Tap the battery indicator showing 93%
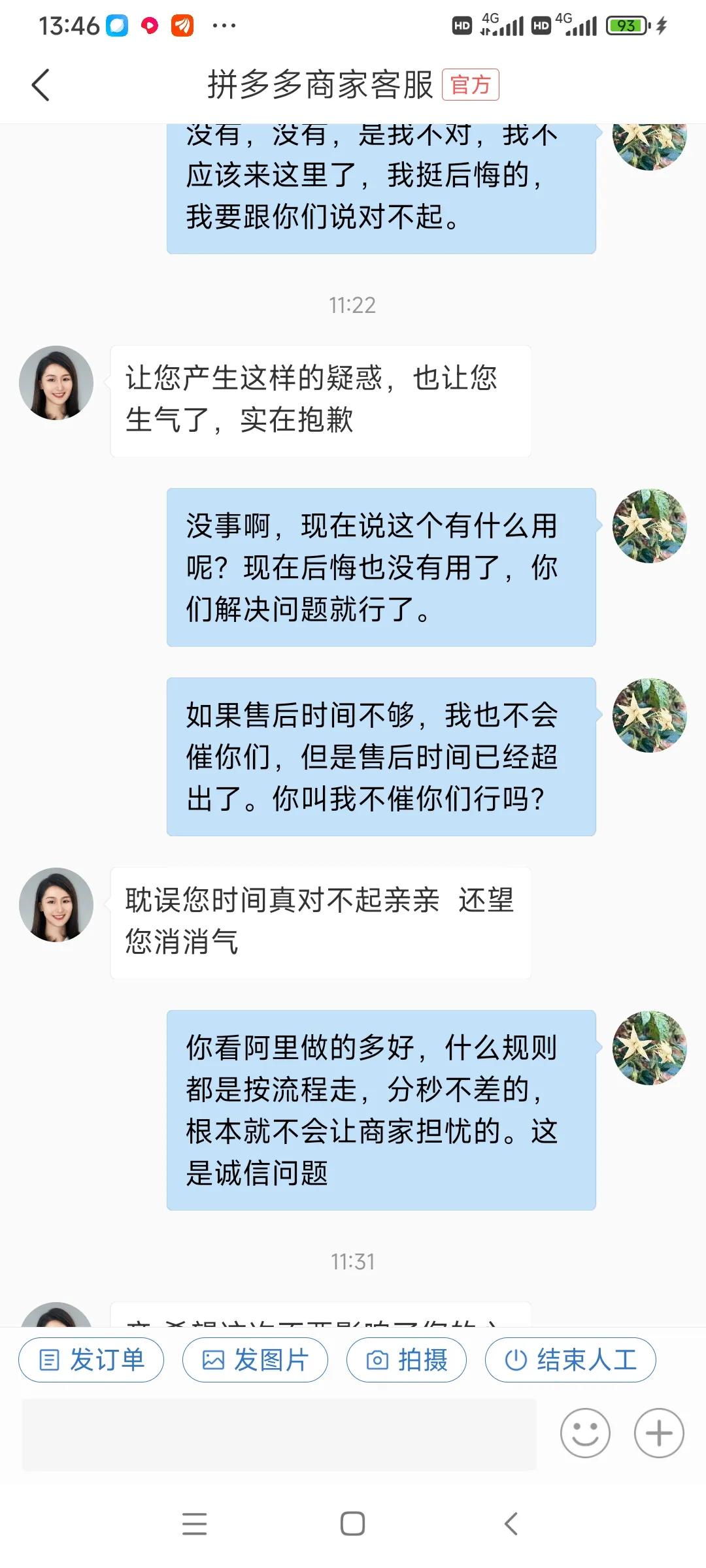Screen dimensions: 706x1568 pyautogui.click(x=626, y=26)
